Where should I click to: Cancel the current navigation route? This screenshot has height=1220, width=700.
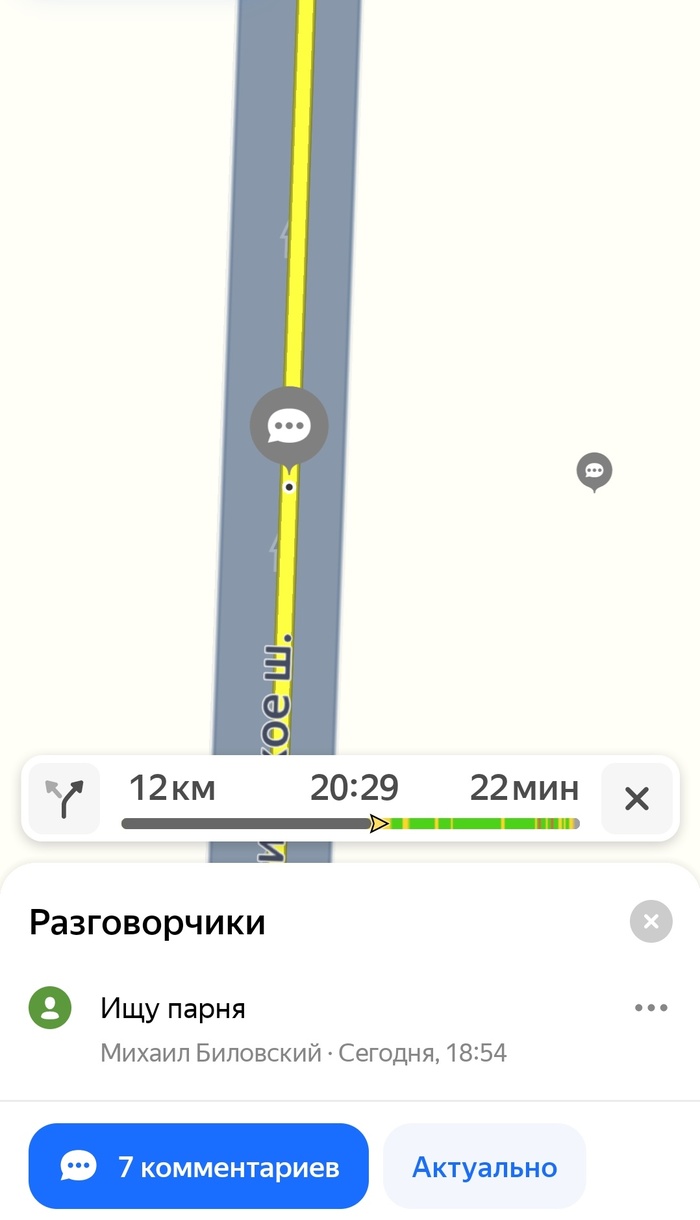pos(636,798)
